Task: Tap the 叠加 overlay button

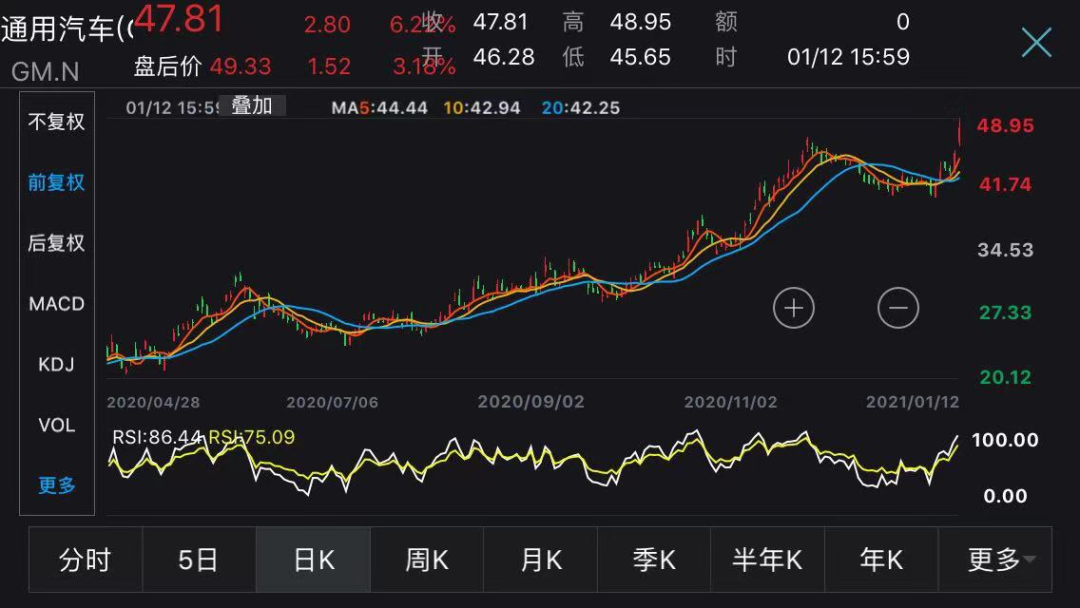Action: point(252,106)
